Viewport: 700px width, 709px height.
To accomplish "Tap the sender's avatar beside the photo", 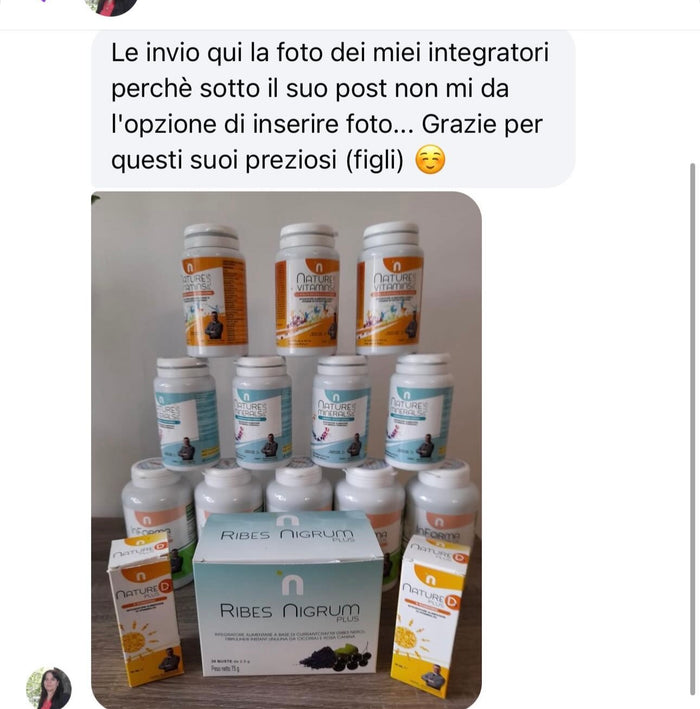I will click(48, 688).
